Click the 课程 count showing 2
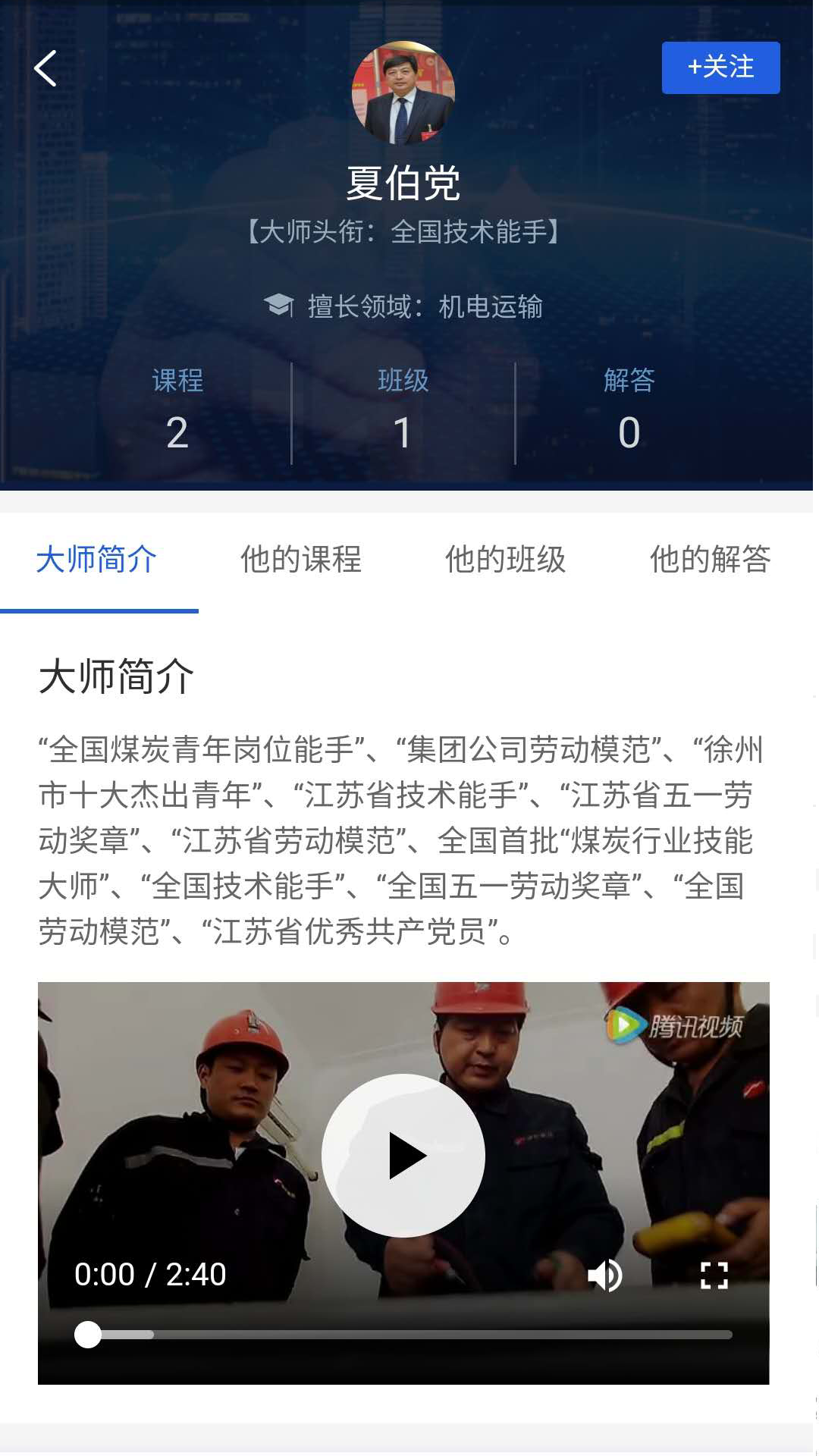819x1456 pixels. click(177, 431)
